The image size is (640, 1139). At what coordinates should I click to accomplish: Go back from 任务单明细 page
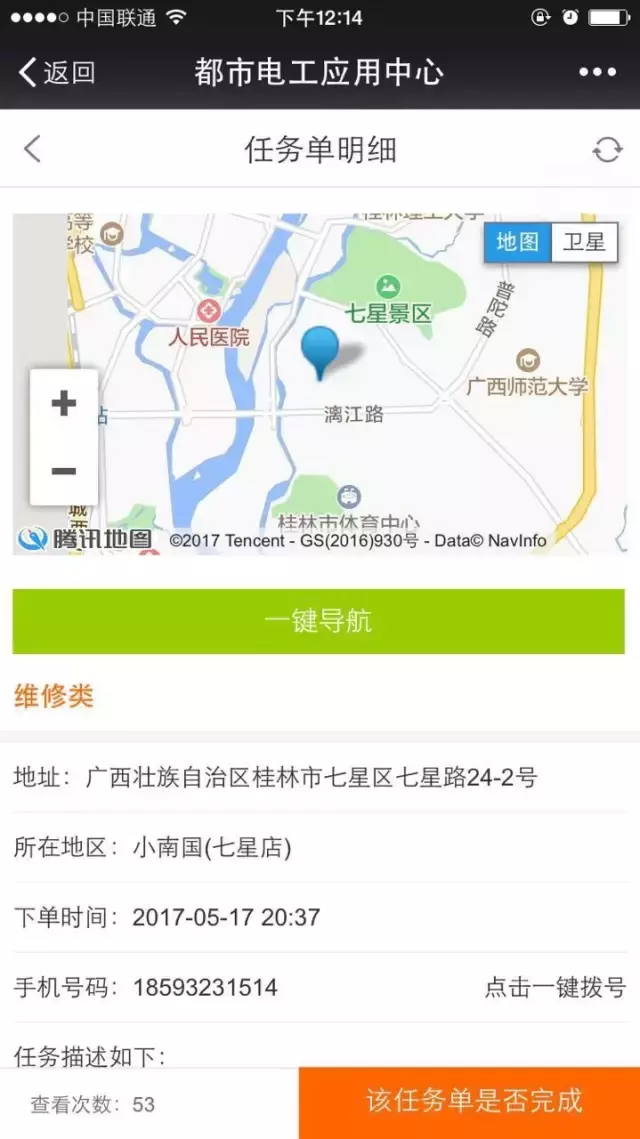33,150
